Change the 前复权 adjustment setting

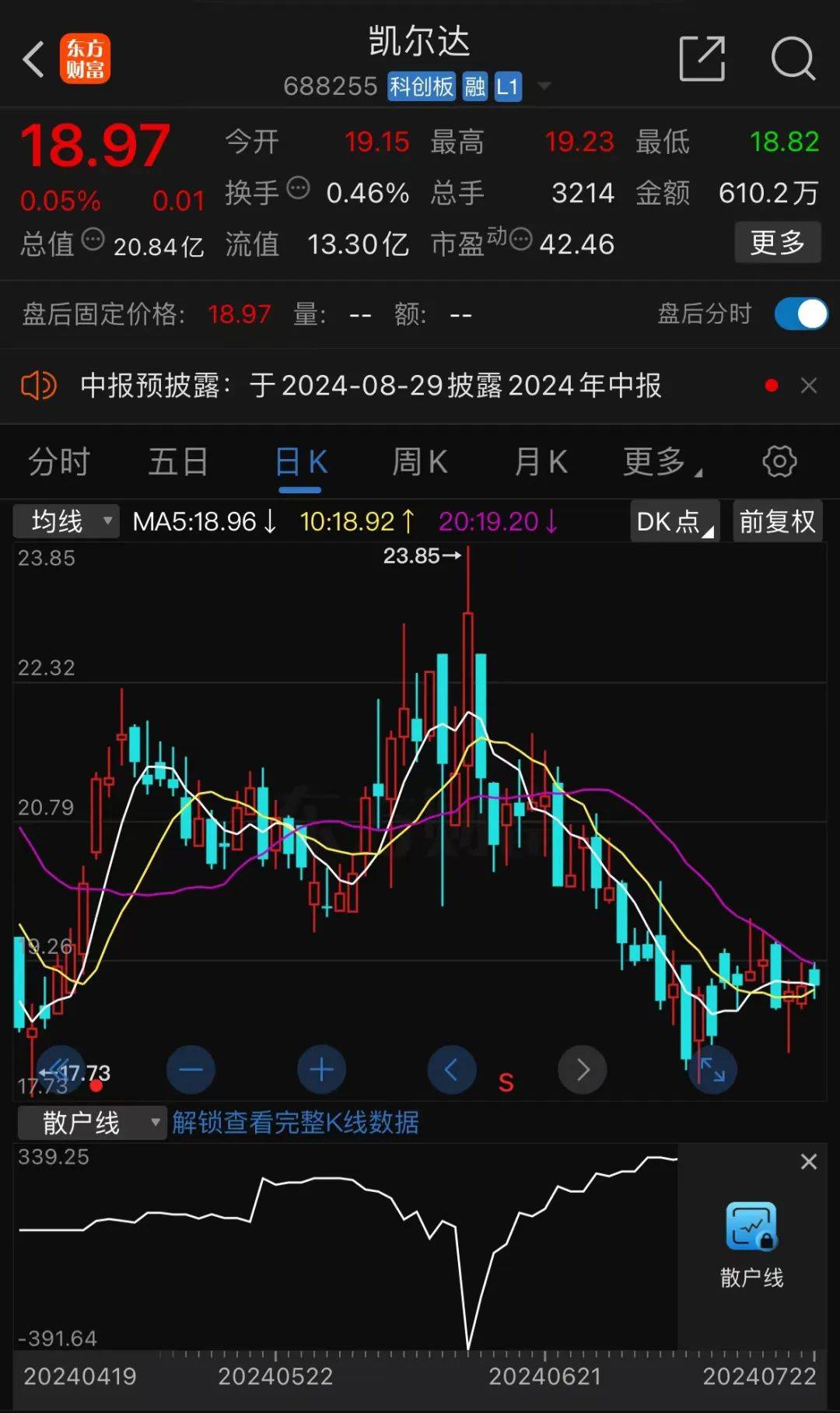(x=777, y=521)
